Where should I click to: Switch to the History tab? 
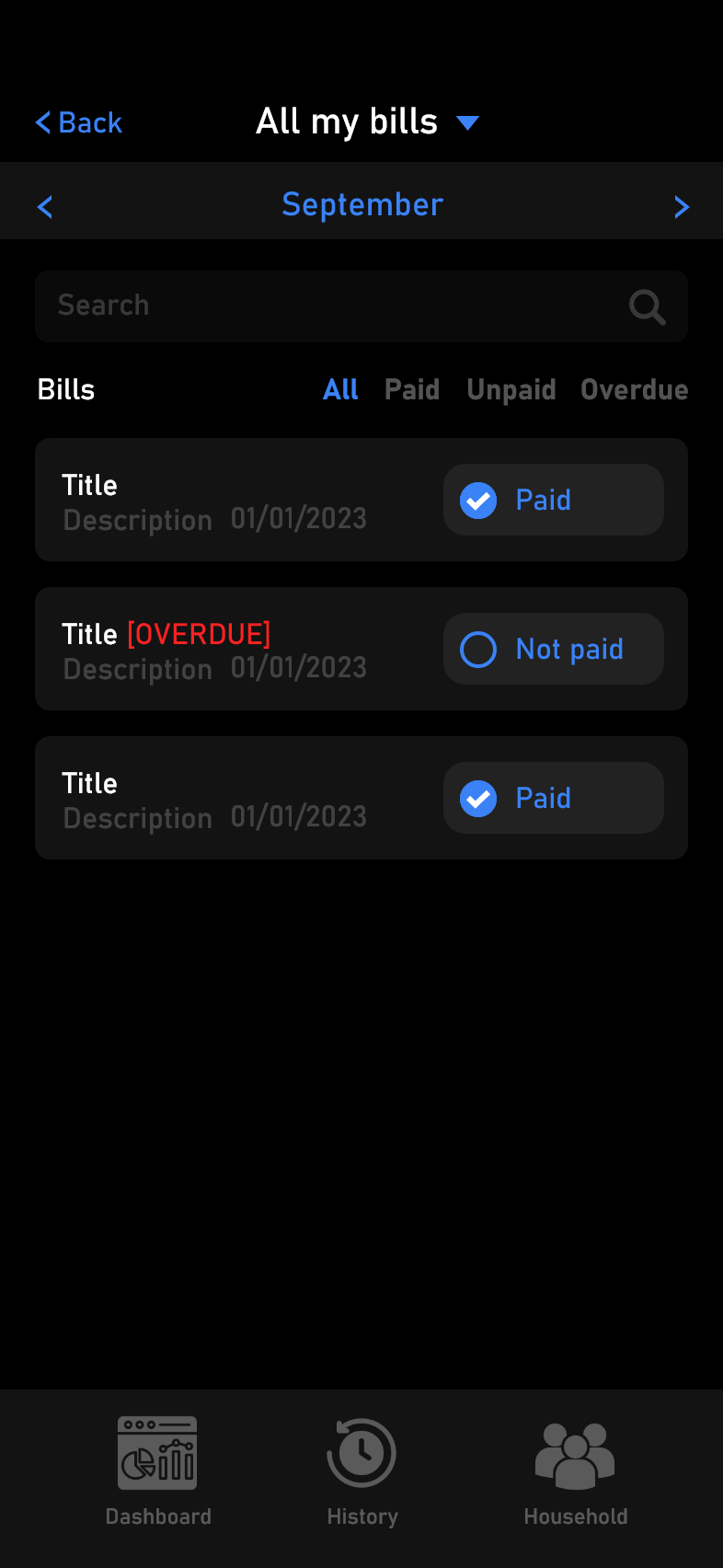tap(362, 1471)
